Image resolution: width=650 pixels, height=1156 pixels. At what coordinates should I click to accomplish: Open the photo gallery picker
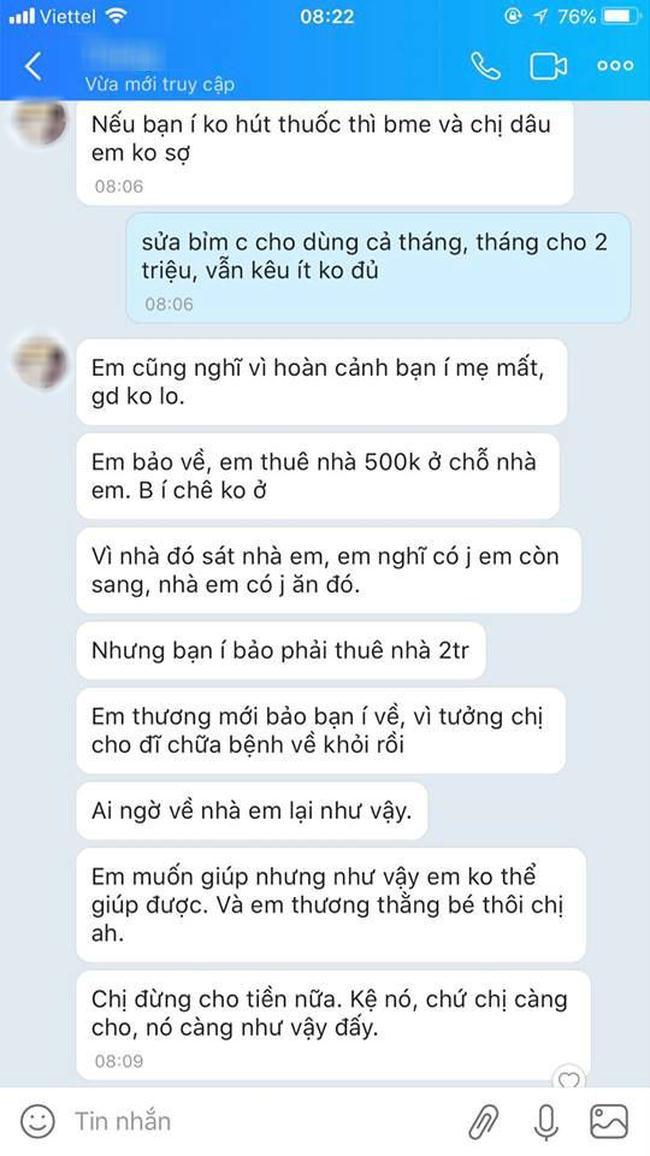point(608,1121)
